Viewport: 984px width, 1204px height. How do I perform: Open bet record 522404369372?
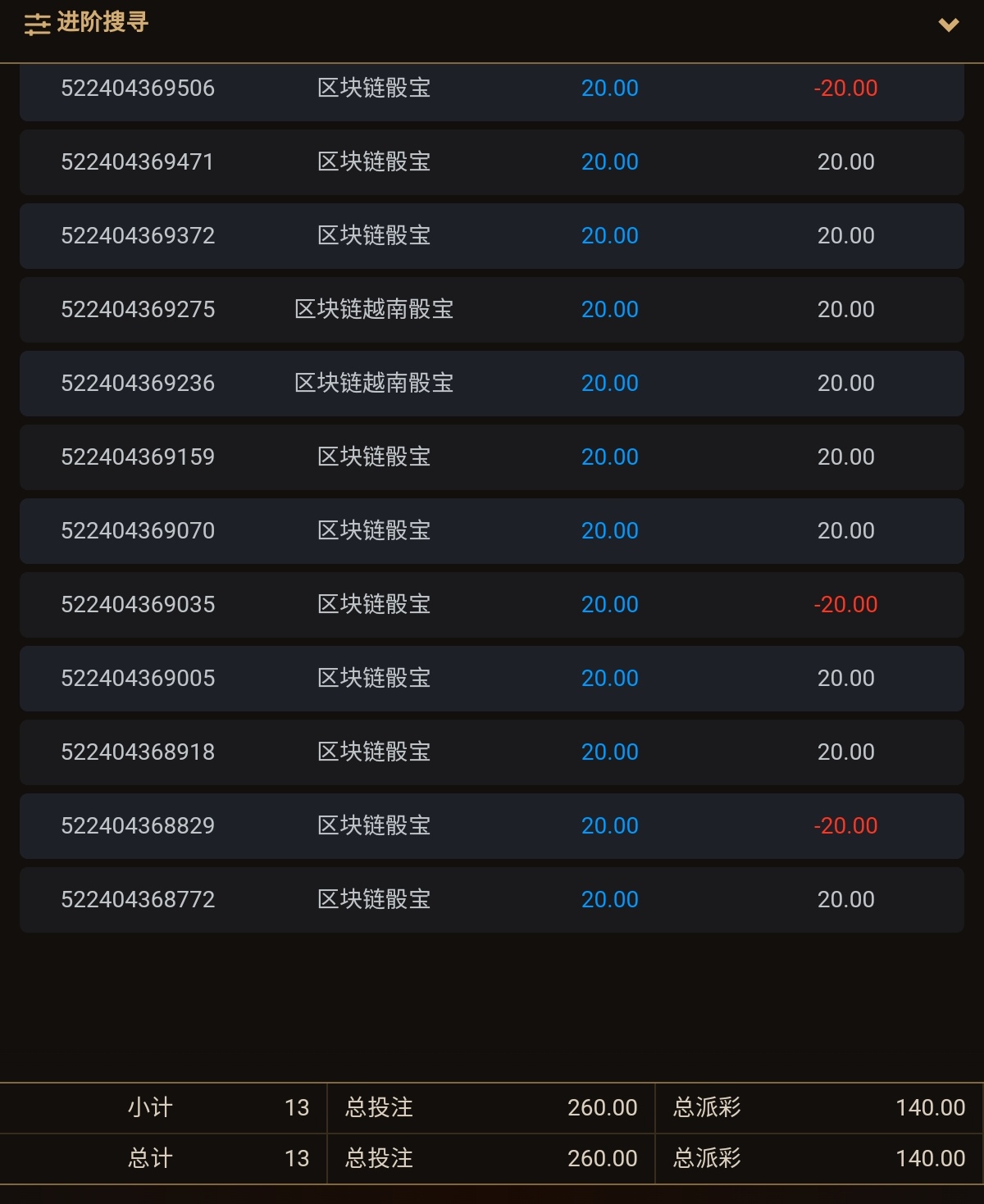point(138,236)
